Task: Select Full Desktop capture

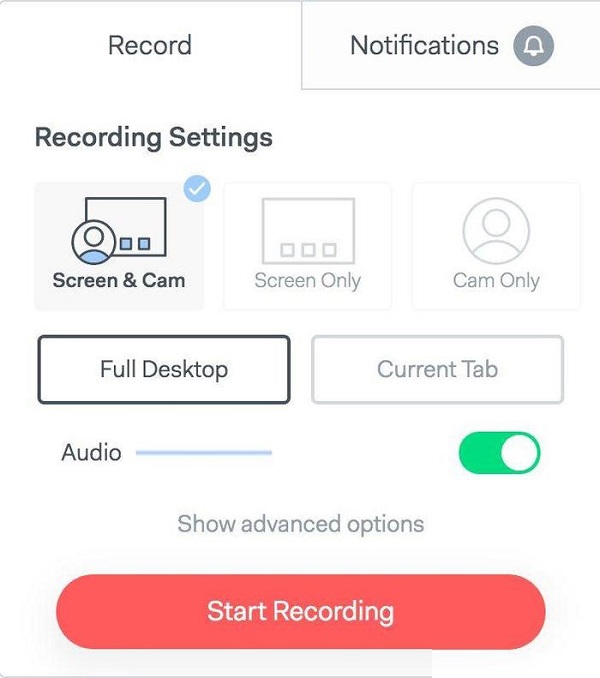Action: (164, 369)
